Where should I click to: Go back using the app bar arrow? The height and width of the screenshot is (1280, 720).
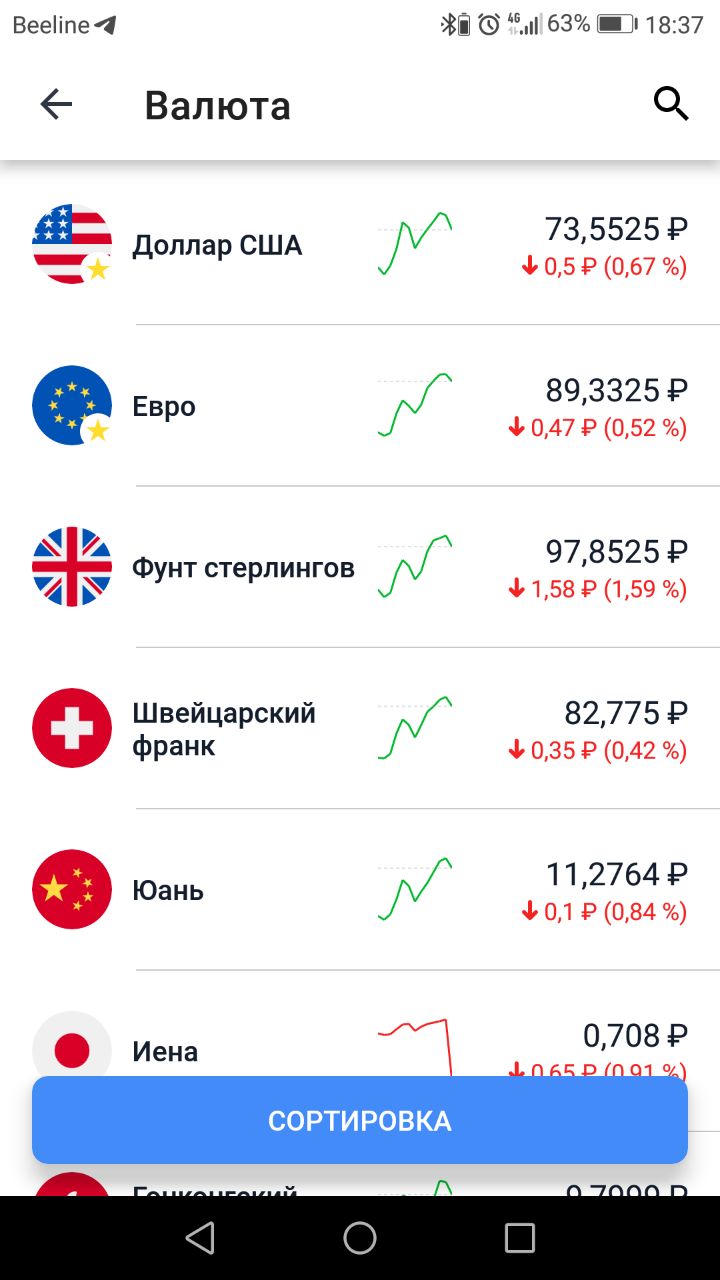tap(56, 104)
